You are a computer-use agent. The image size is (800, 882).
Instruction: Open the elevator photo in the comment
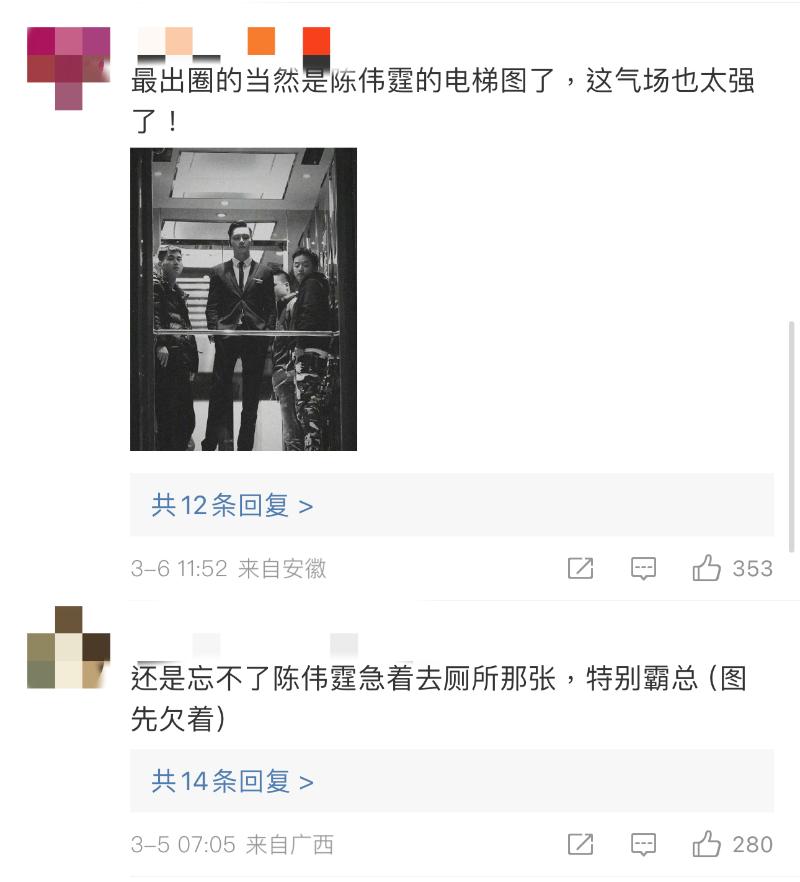pyautogui.click(x=243, y=299)
